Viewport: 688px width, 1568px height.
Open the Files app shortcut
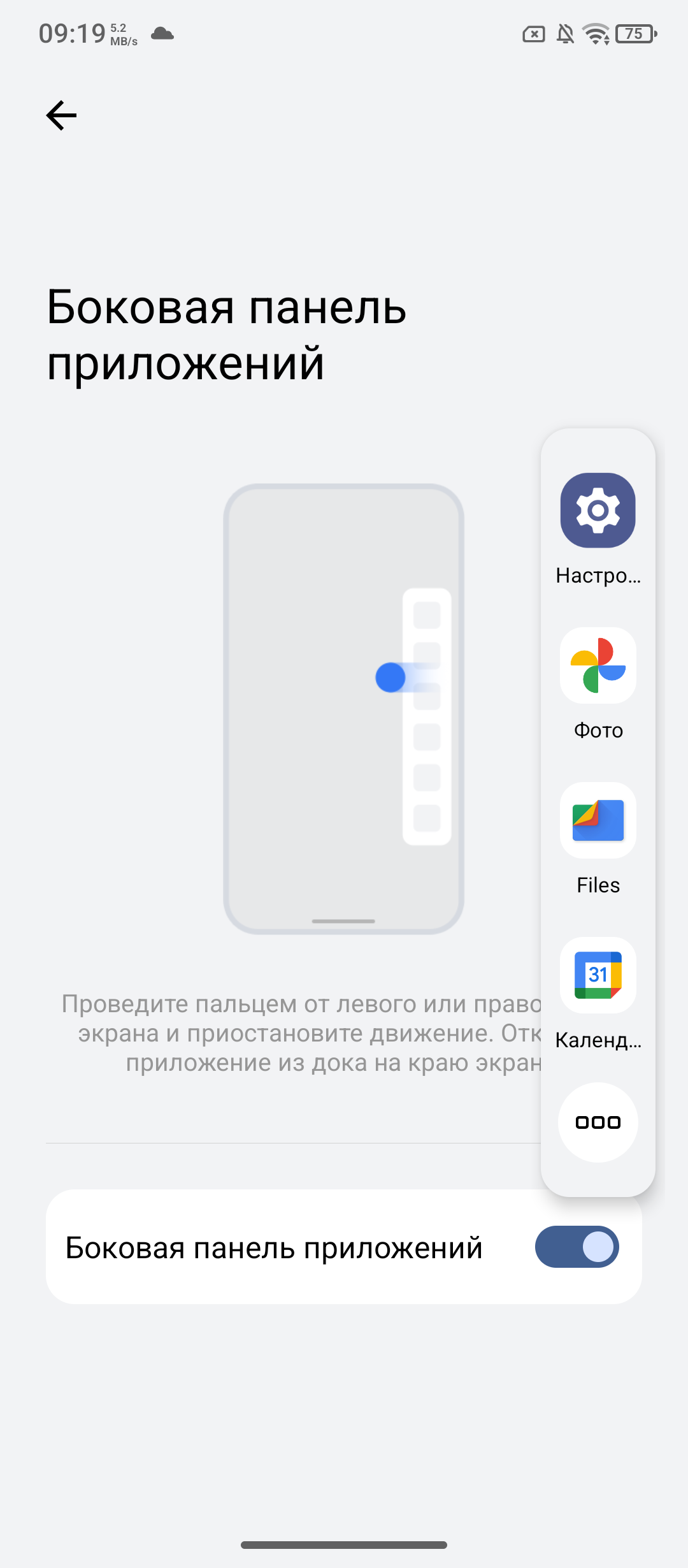598,821
